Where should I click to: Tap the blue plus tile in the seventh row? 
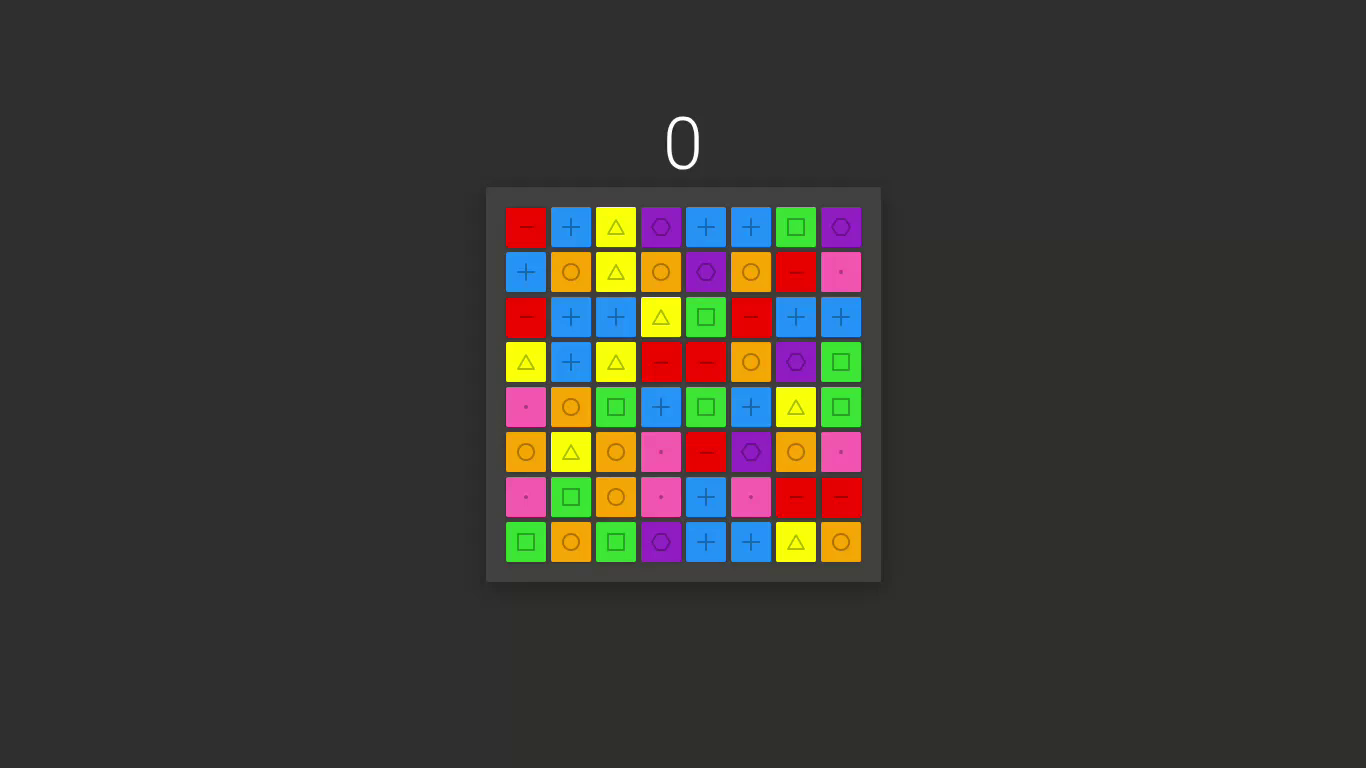click(x=706, y=497)
